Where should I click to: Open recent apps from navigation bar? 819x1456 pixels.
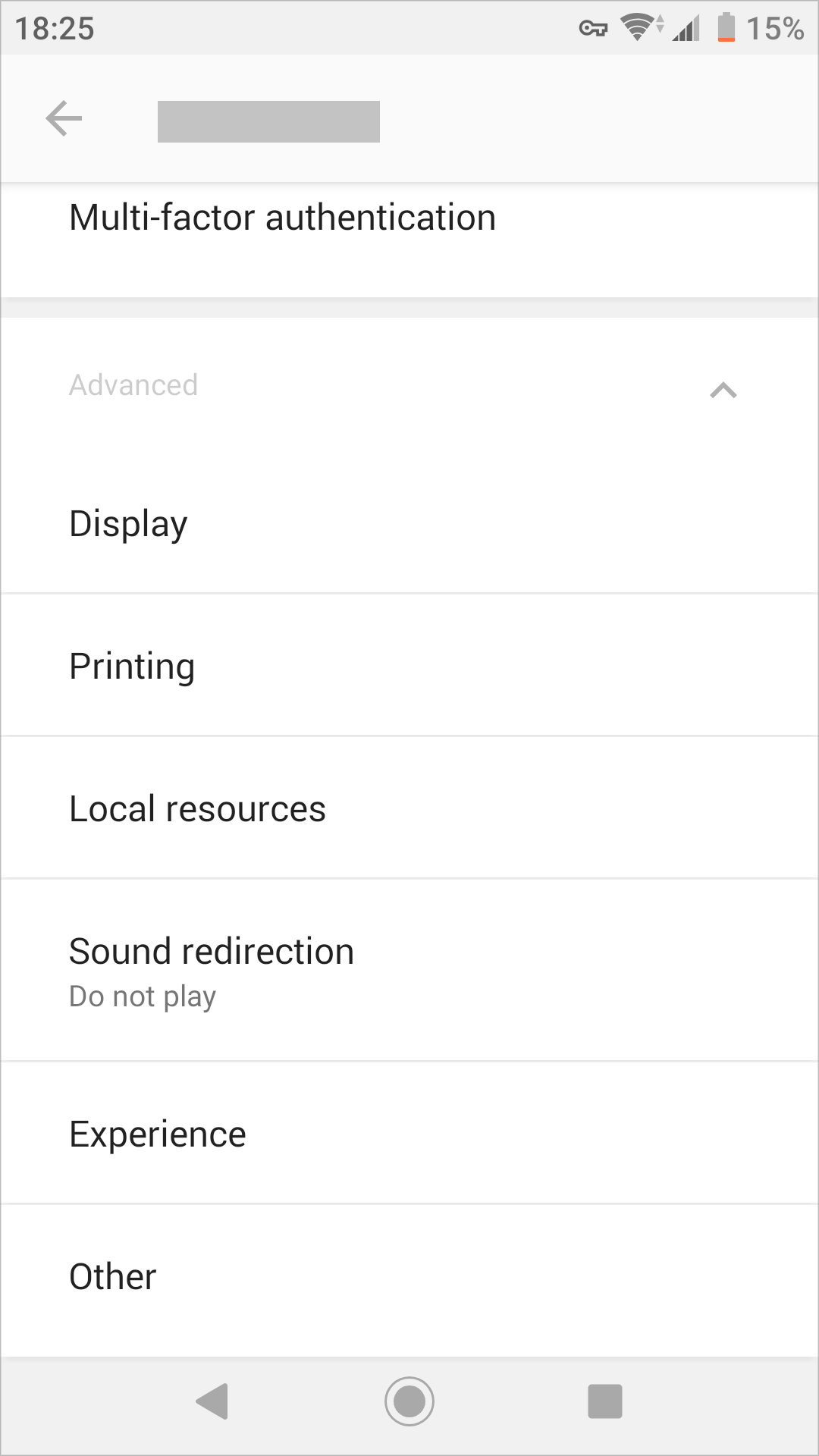605,1401
